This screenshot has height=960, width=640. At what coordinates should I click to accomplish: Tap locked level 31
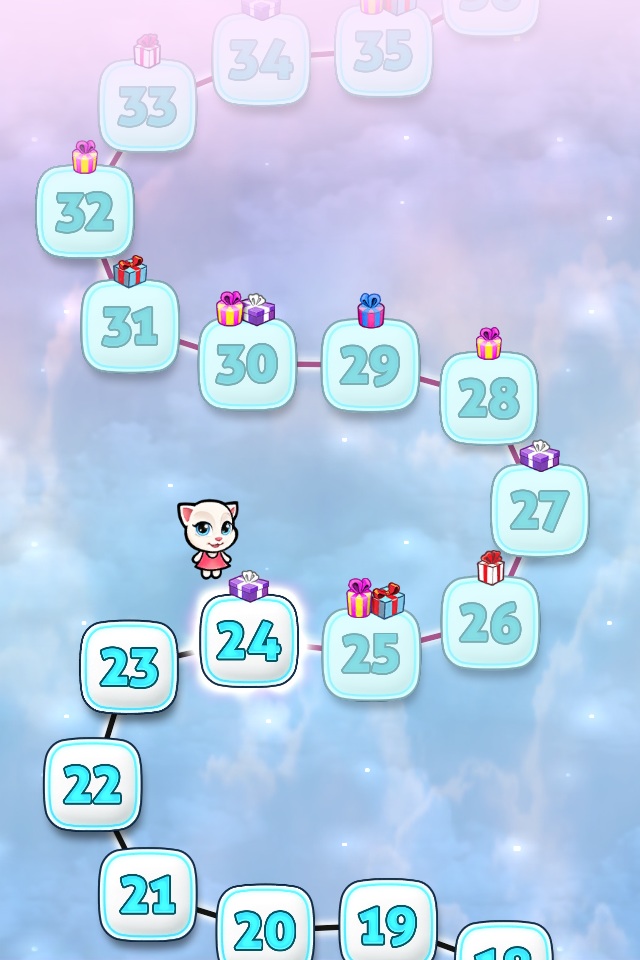[130, 326]
